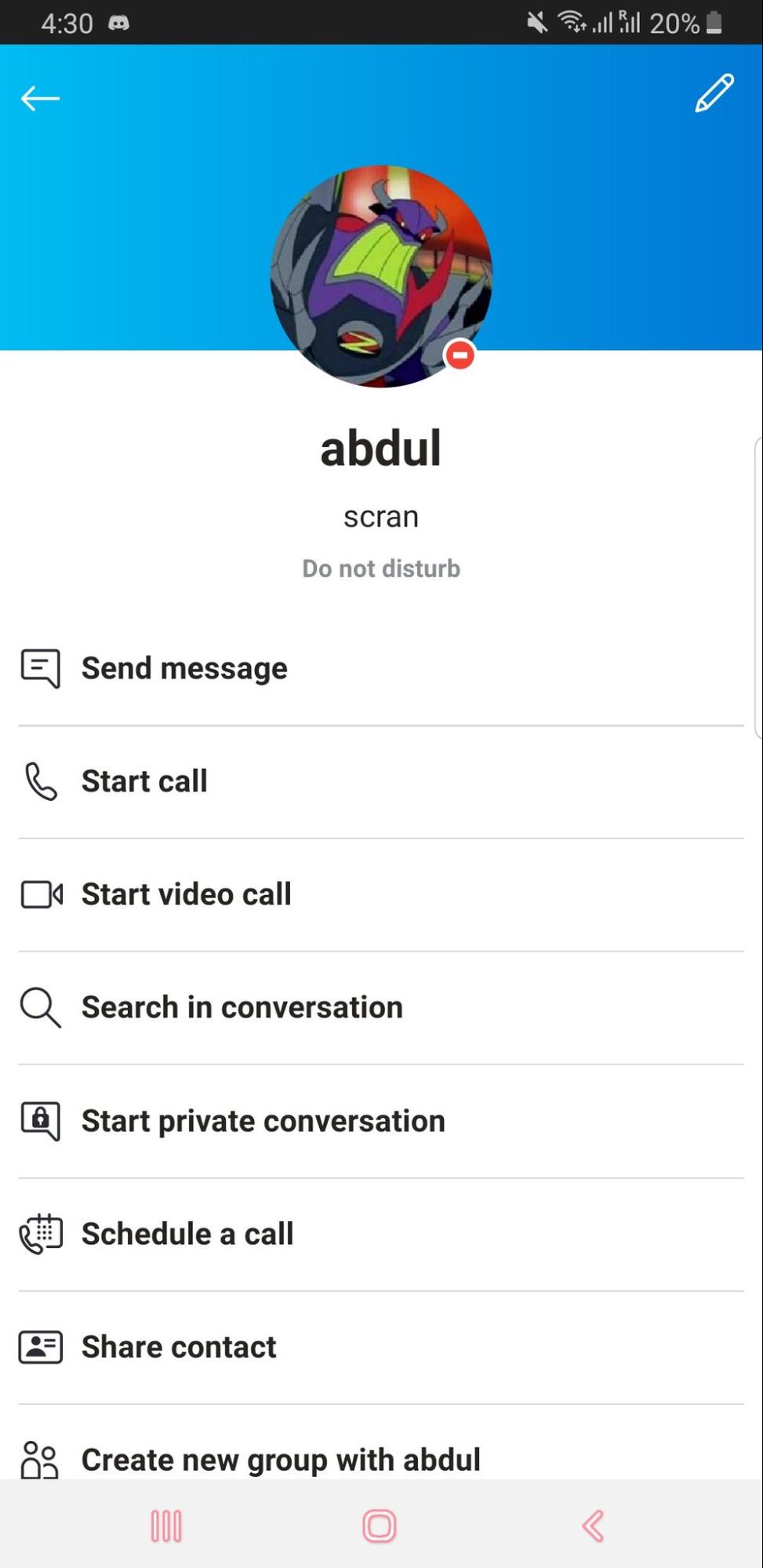Select Share contact
This screenshot has height=1568, width=763.
click(179, 1347)
